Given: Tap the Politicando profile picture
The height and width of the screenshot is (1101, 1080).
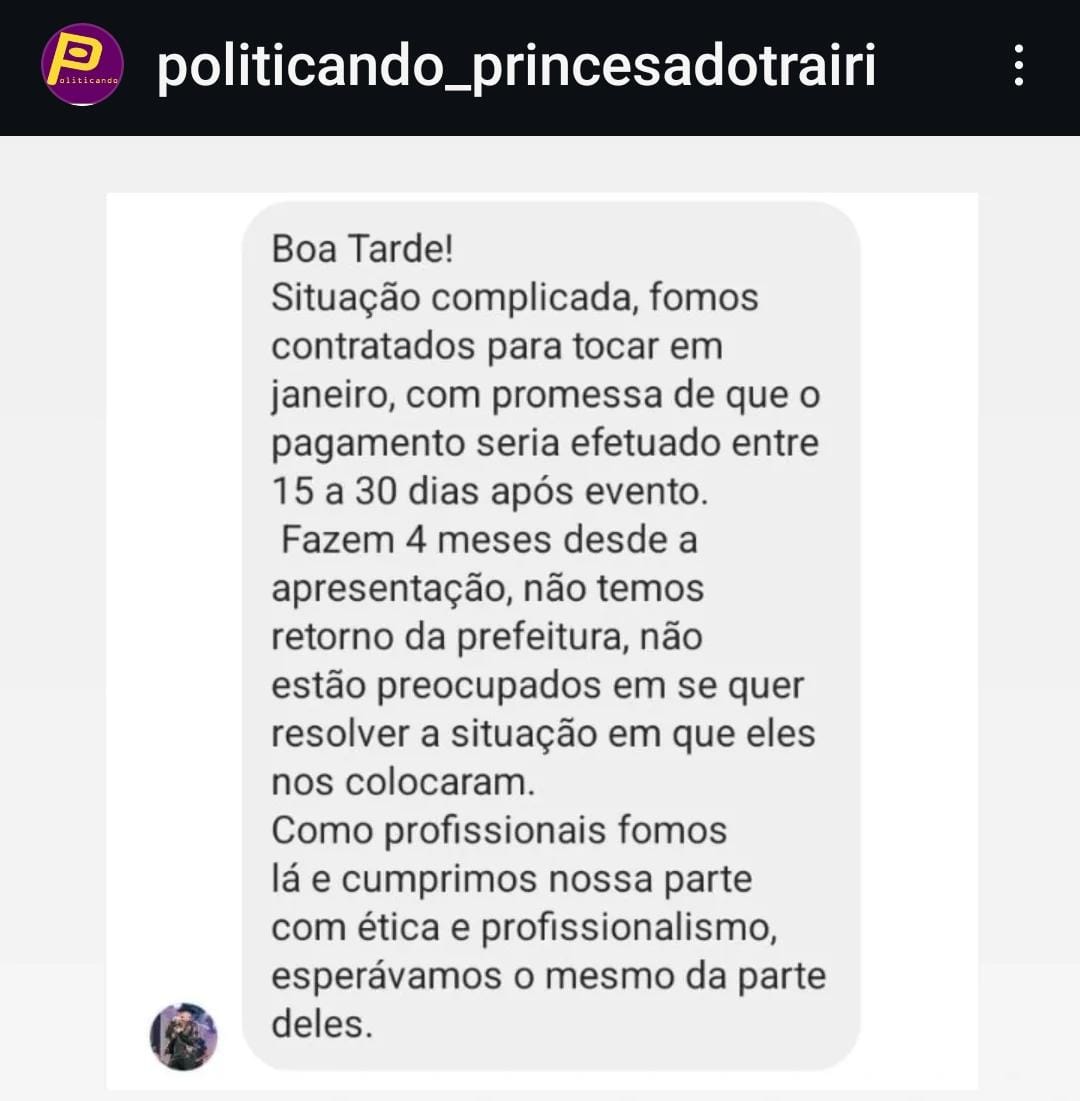Looking at the screenshot, I should (82, 65).
